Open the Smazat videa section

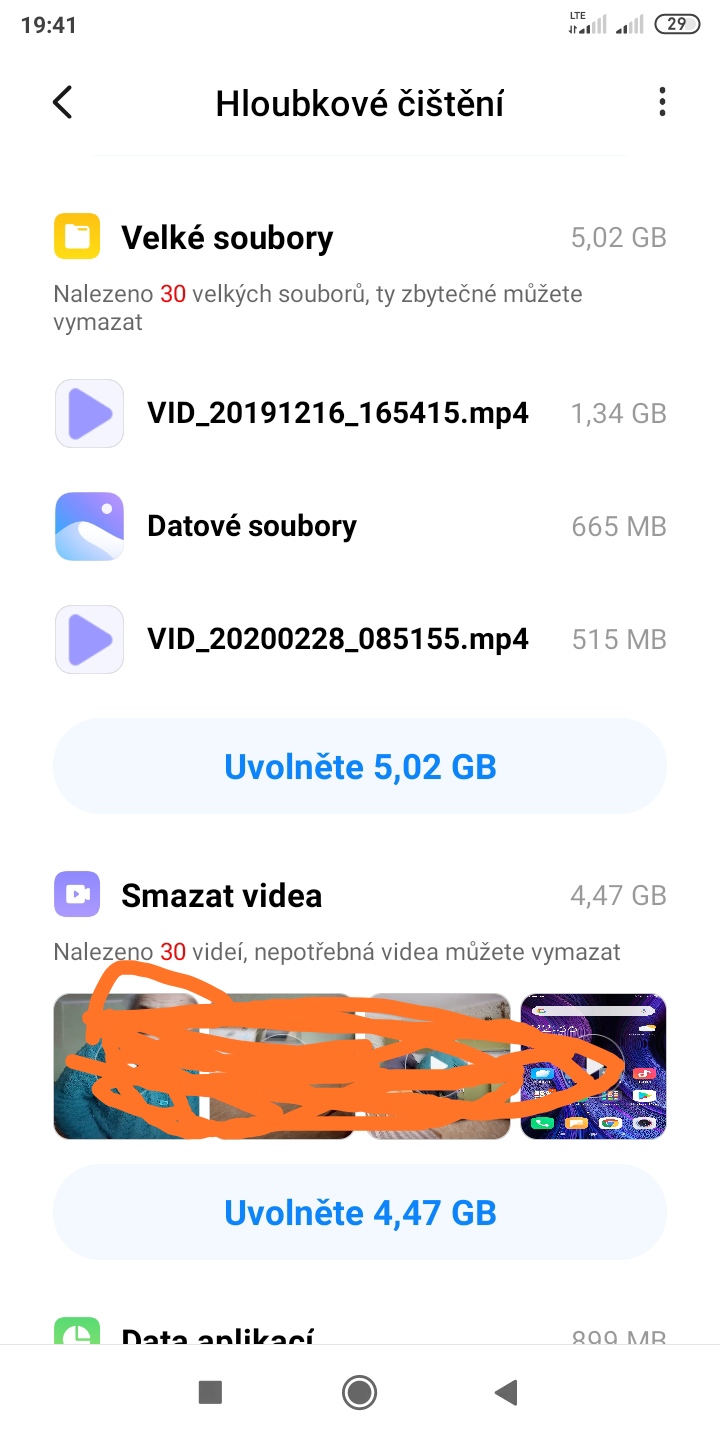click(x=221, y=895)
